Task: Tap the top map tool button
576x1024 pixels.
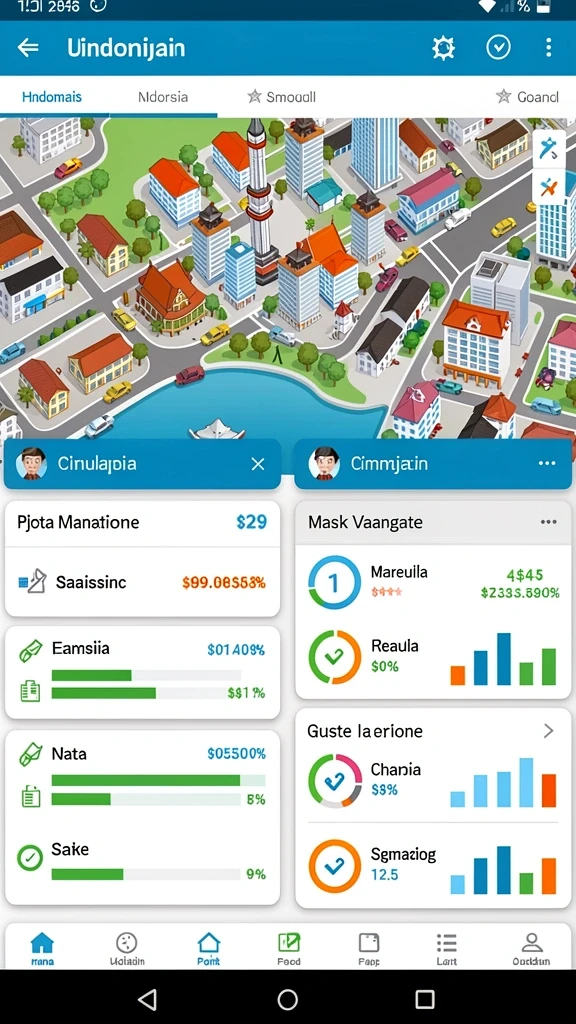Action: tap(549, 149)
